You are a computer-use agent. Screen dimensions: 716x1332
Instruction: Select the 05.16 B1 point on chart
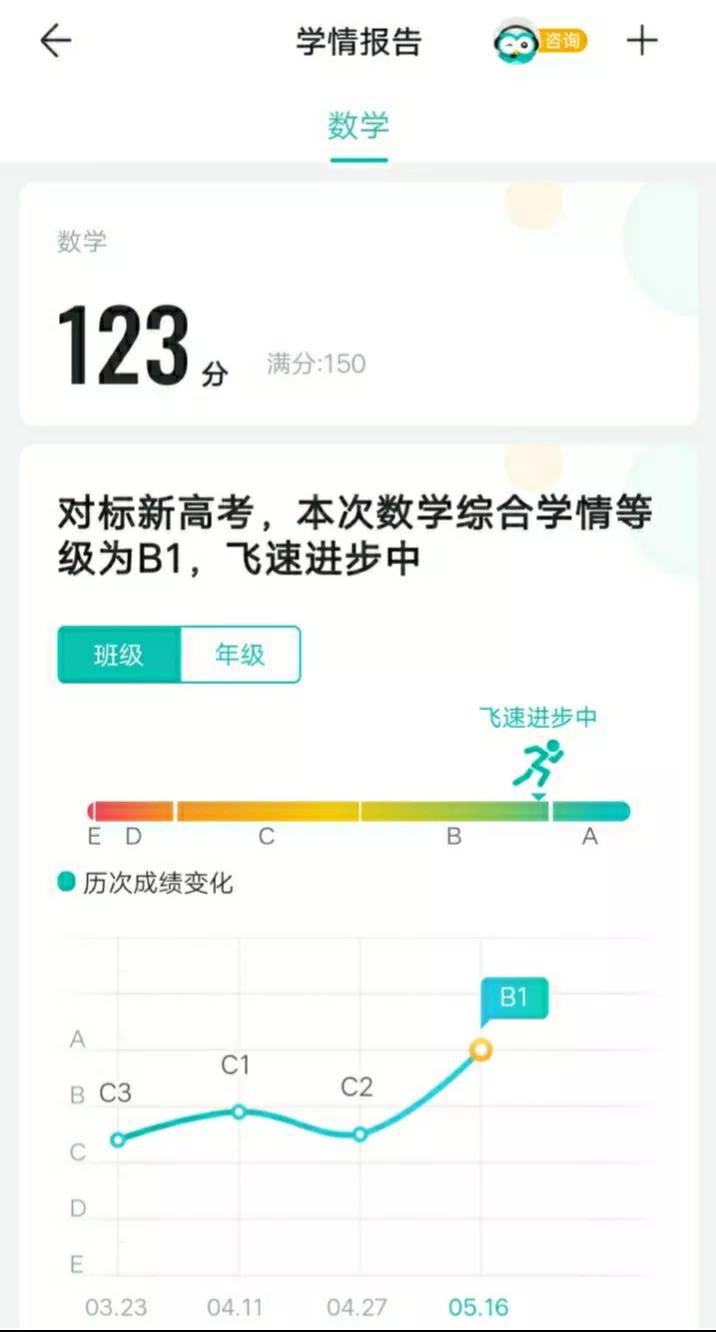click(x=481, y=1049)
